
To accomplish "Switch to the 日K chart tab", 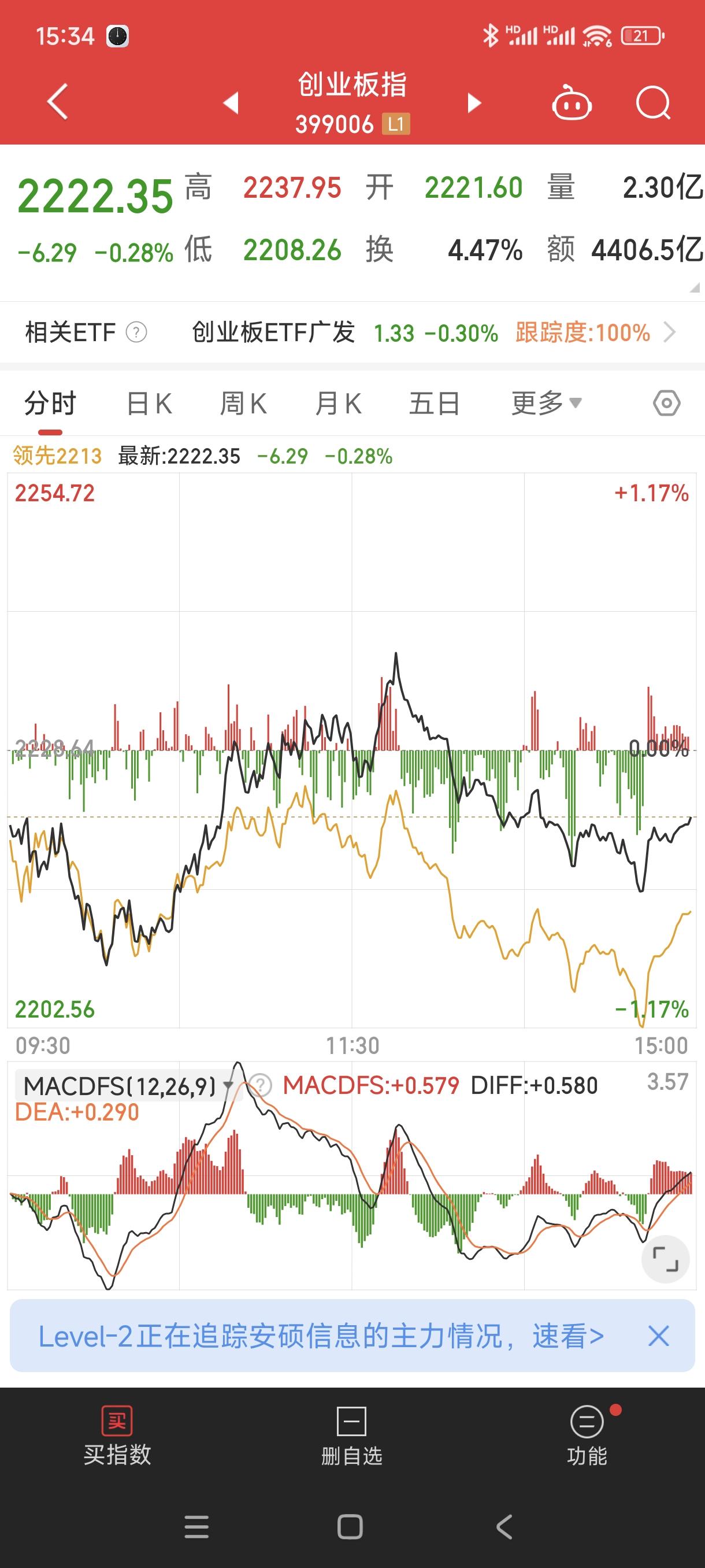I will point(149,404).
